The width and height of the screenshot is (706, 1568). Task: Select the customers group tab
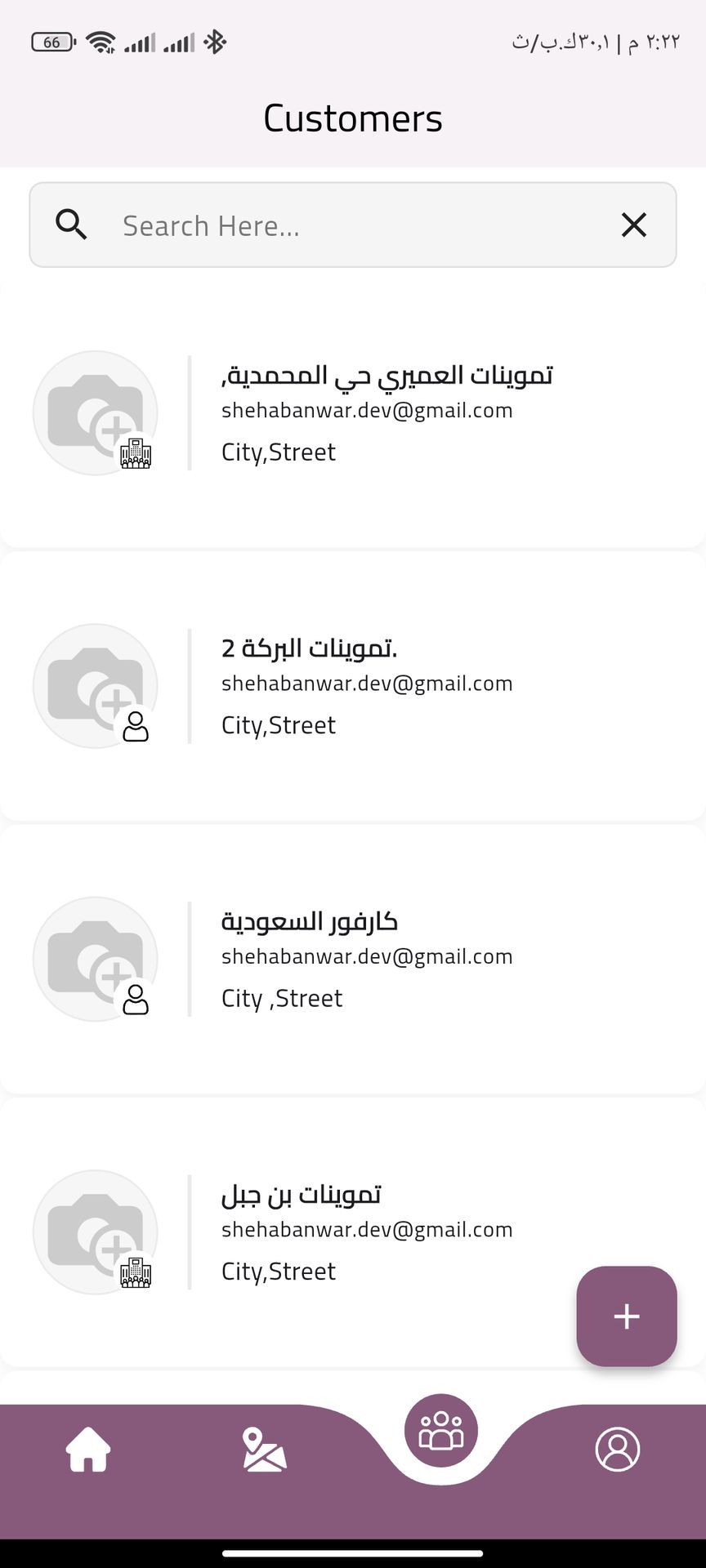(441, 1431)
